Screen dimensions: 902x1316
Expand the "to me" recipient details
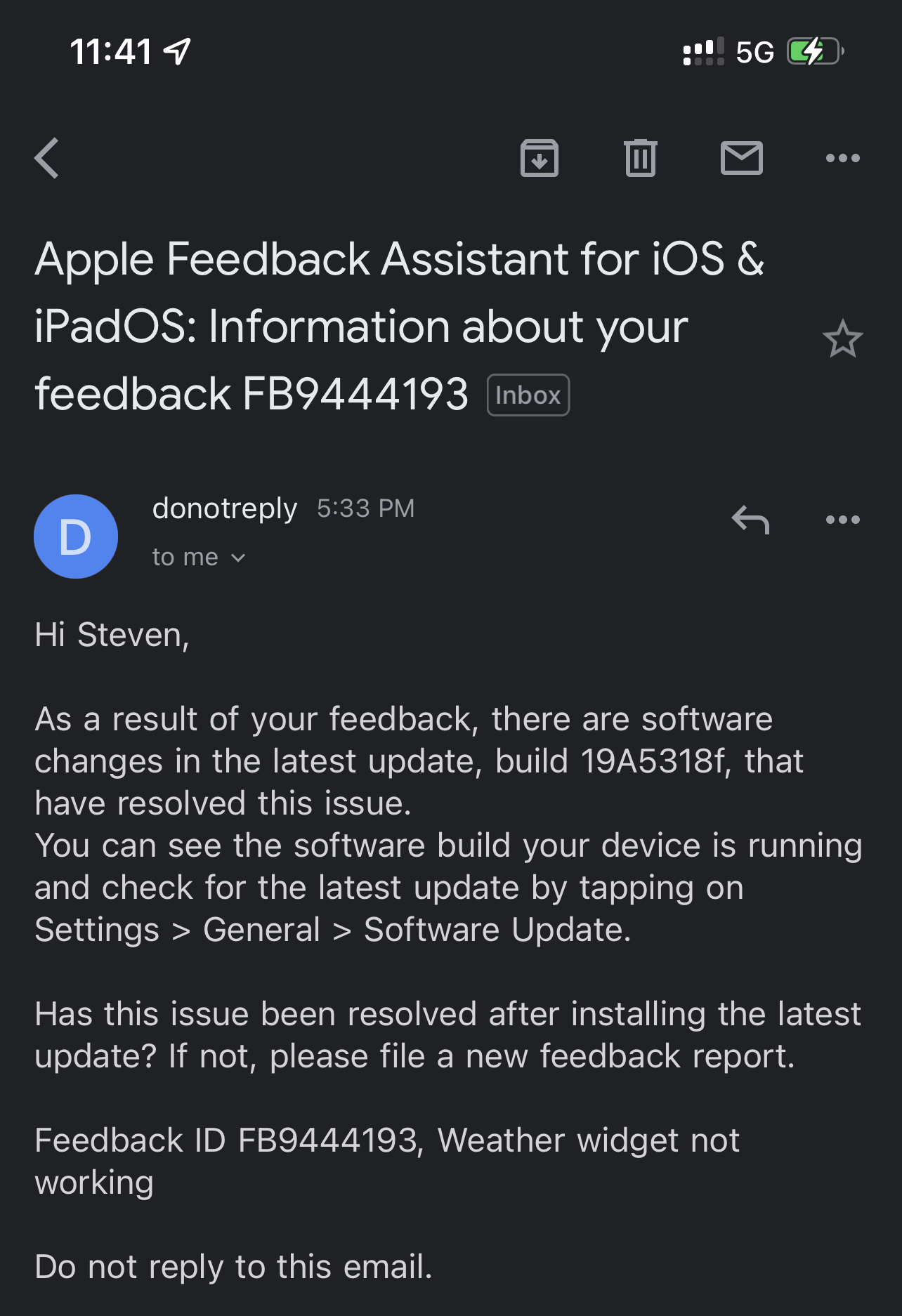click(x=199, y=558)
